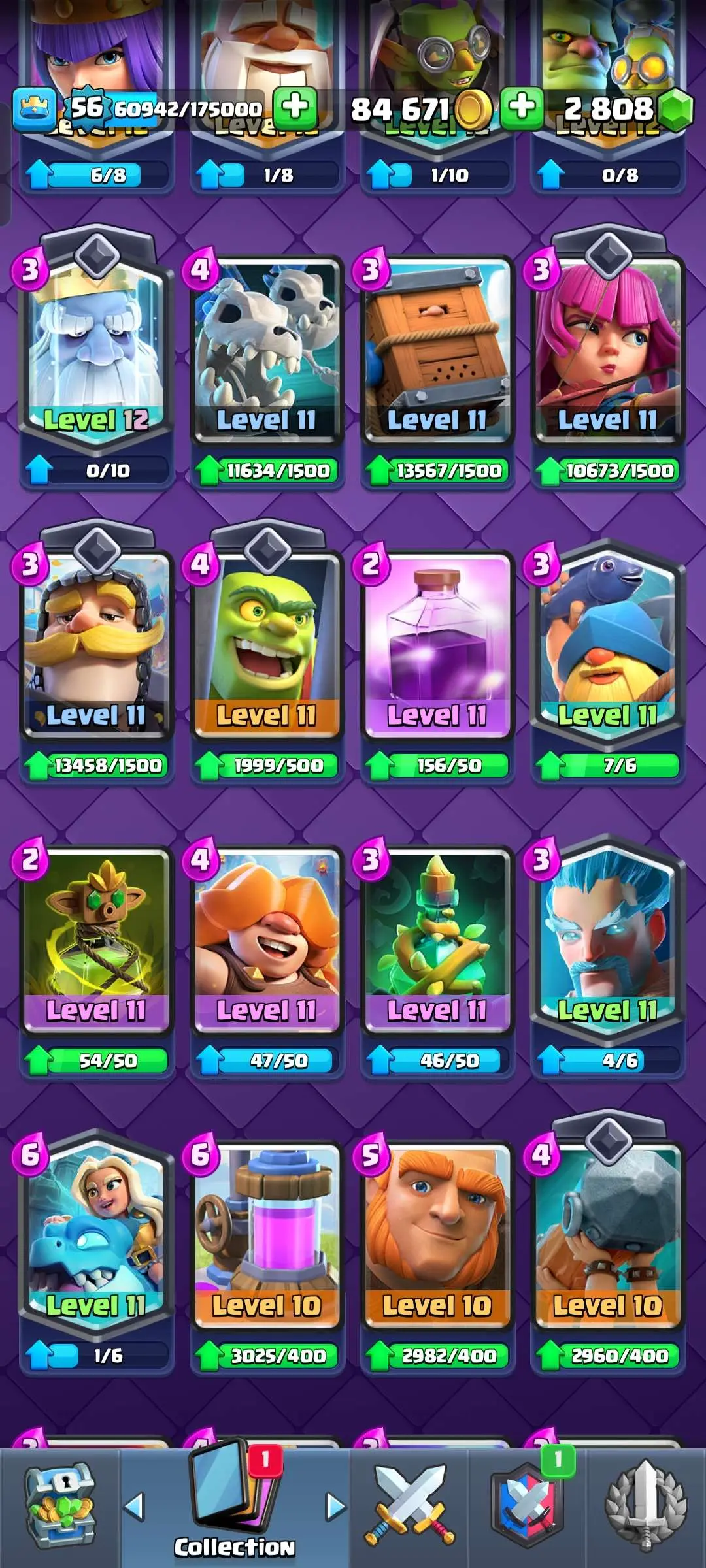The image size is (706, 1568).
Task: Select the pink-haired Firecracker card
Action: click(608, 353)
